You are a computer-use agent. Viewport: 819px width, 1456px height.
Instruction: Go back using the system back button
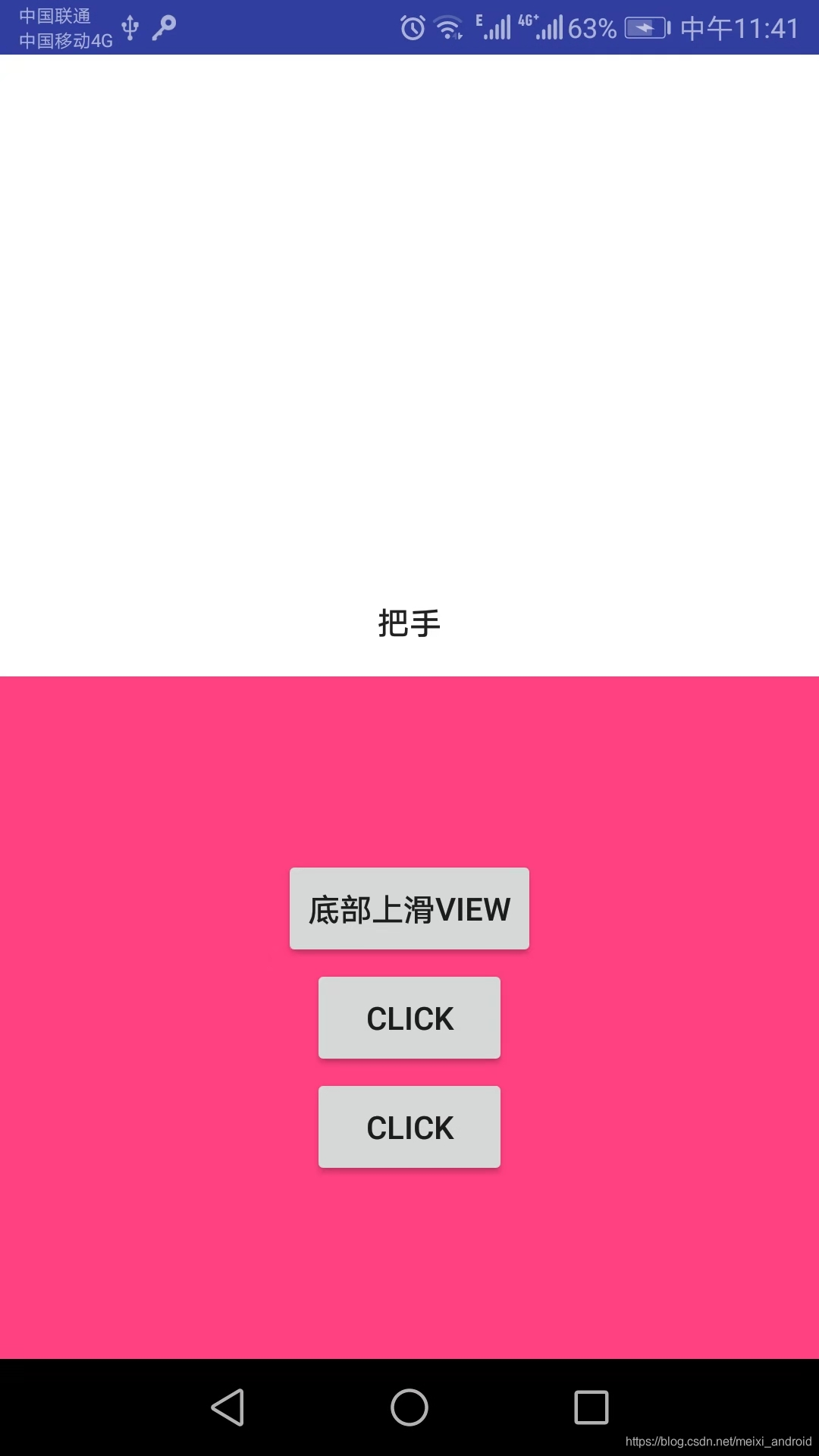227,1407
